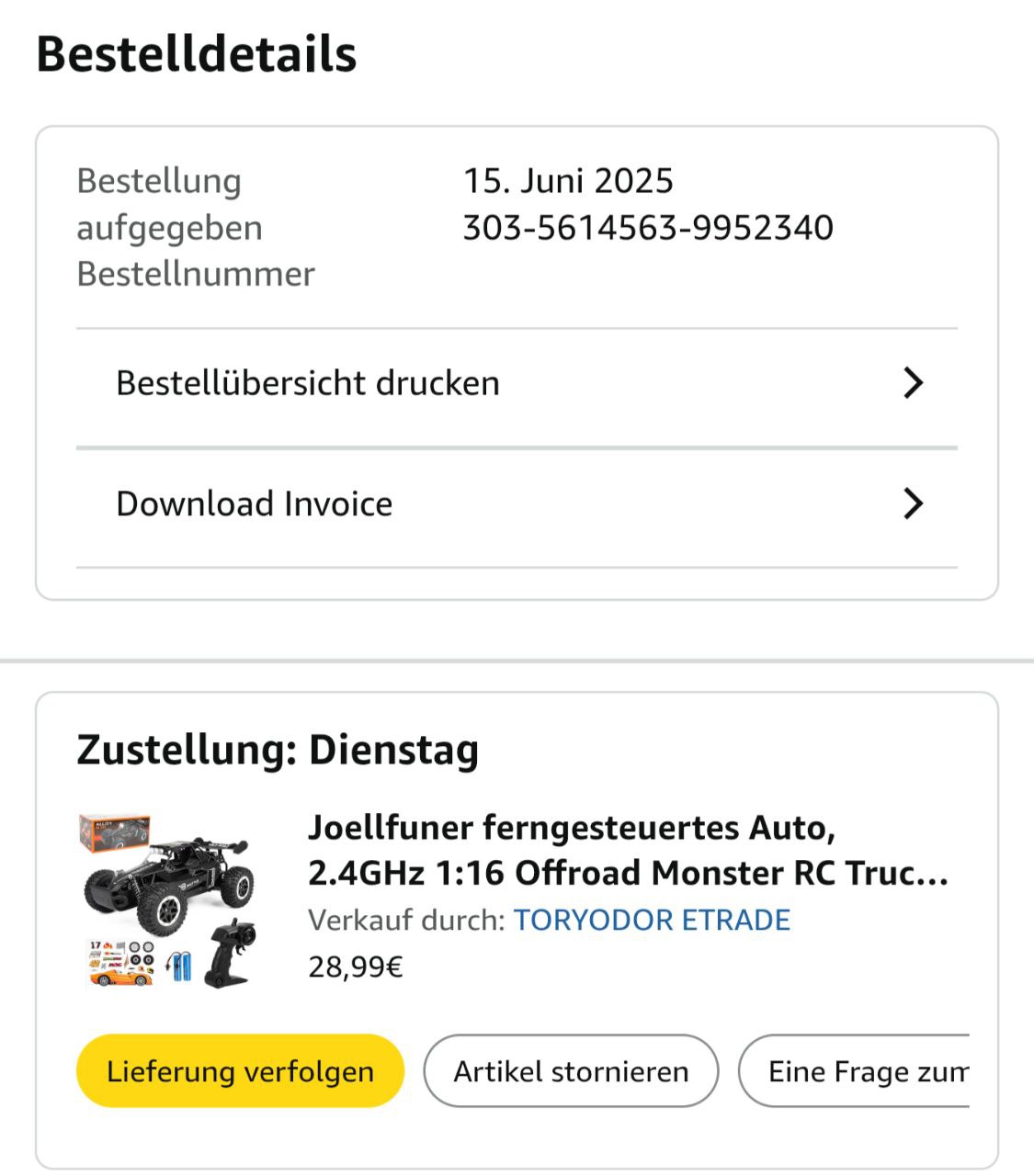Viewport: 1034px width, 1176px height.
Task: Open the Joellfuner ferngesteuertes Auto product title
Action: click(627, 850)
